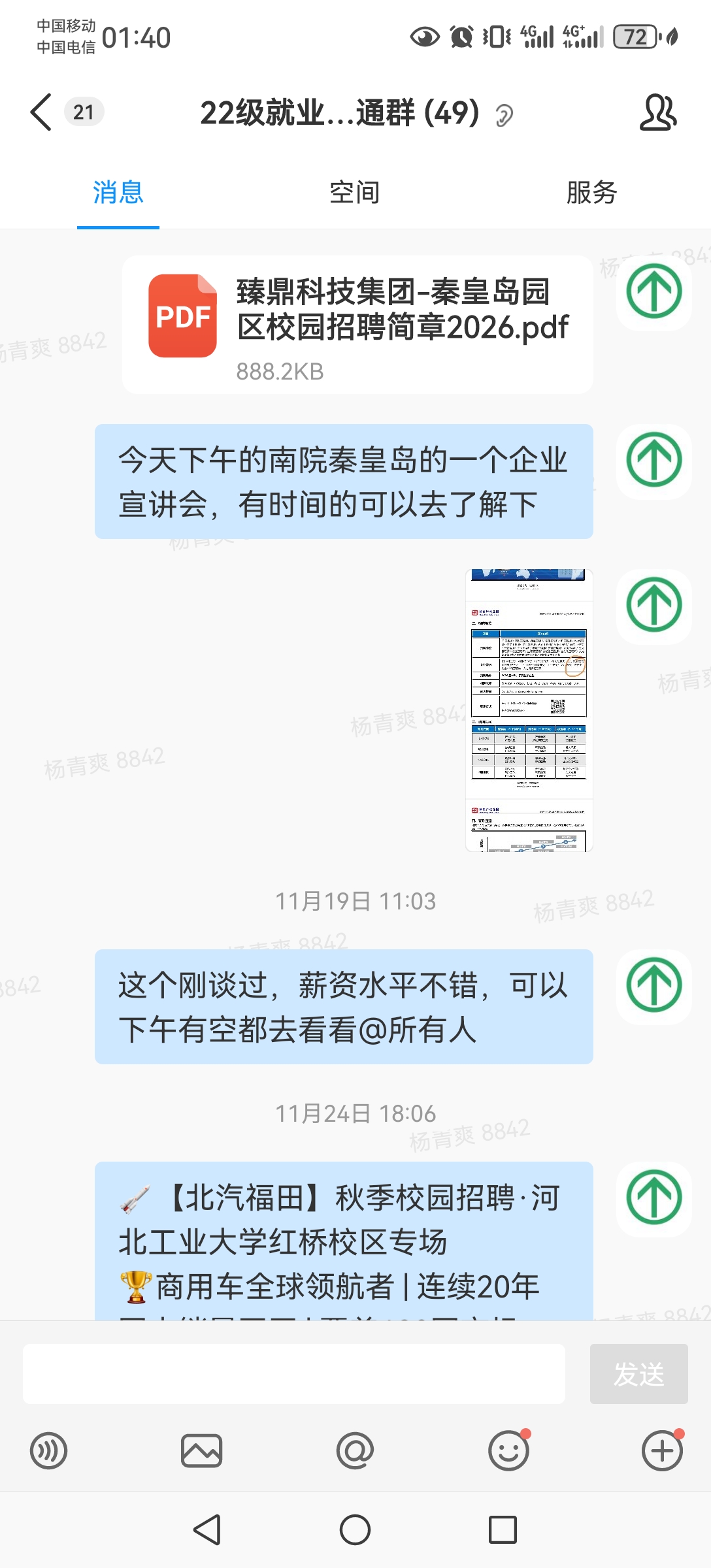
Task: Focus the message input field
Action: coord(294,1374)
